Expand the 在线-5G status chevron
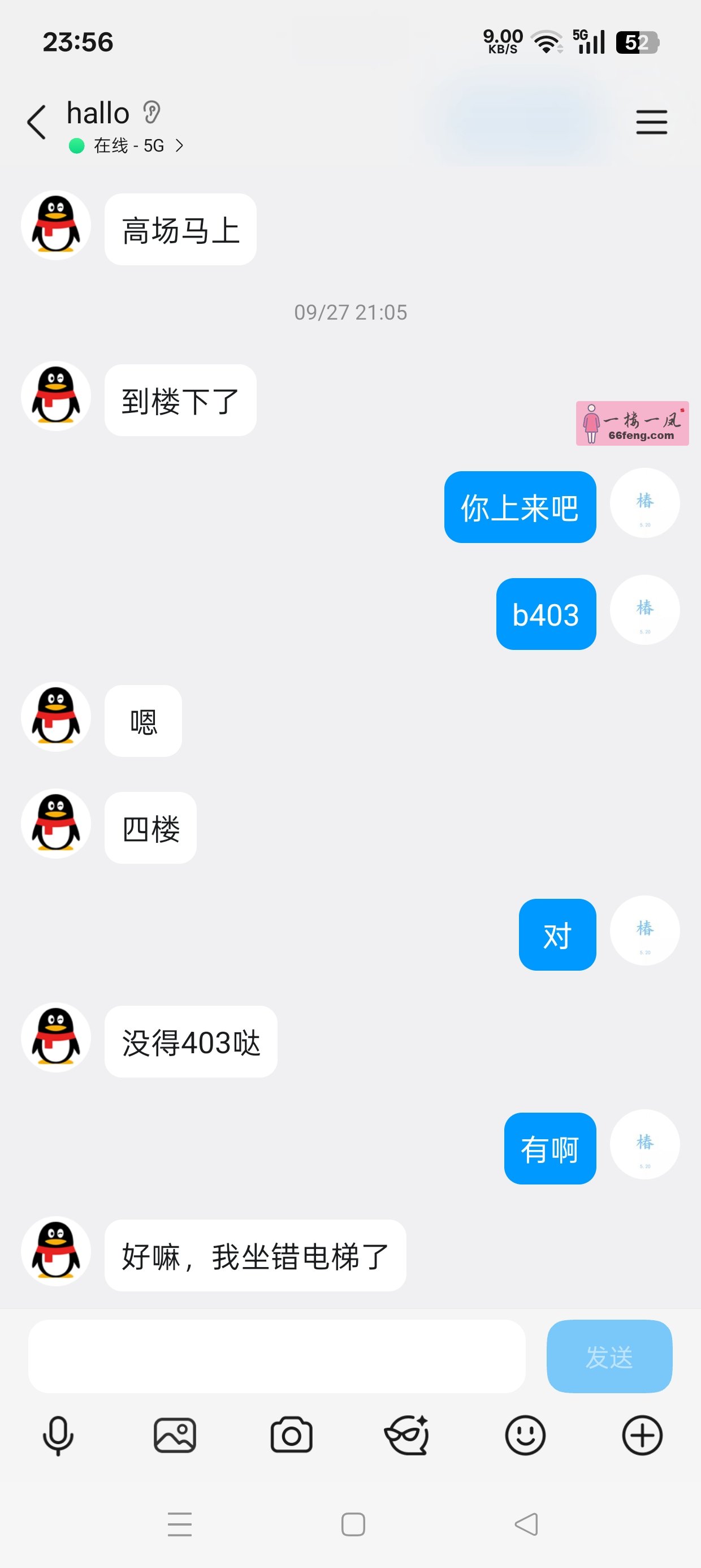This screenshot has height=1568, width=701. (x=180, y=146)
